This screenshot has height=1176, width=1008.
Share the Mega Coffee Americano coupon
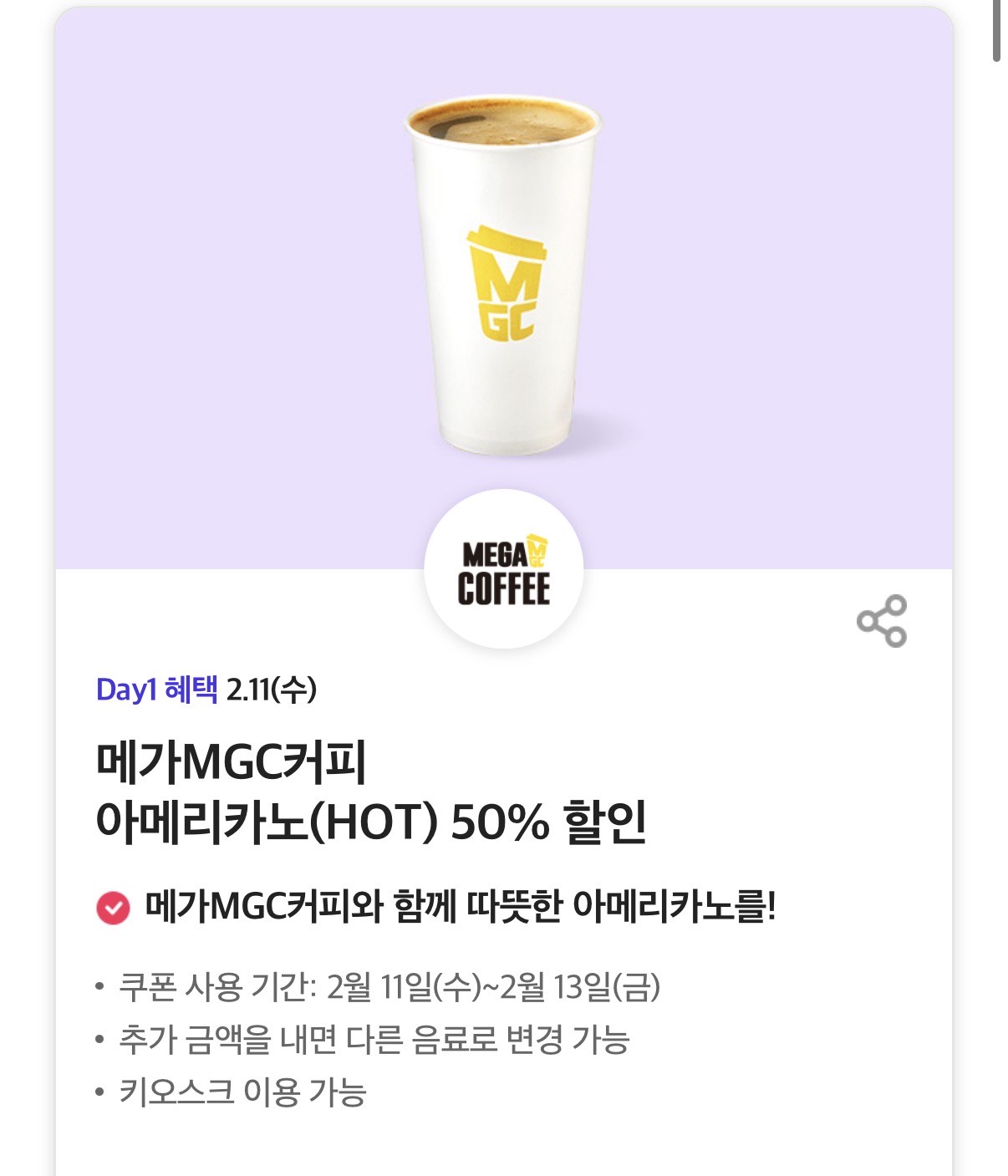[x=882, y=621]
